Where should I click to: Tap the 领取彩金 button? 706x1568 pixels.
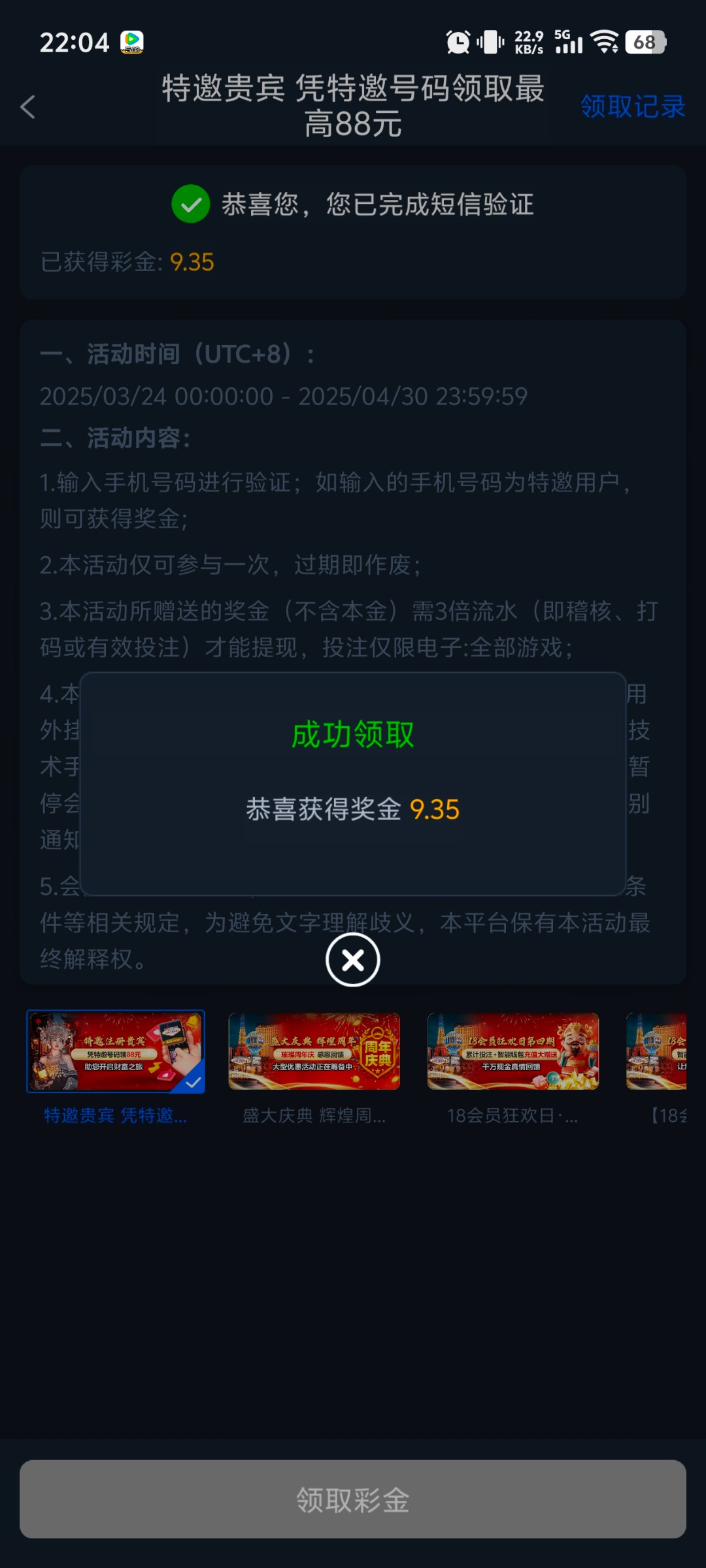[353, 1499]
